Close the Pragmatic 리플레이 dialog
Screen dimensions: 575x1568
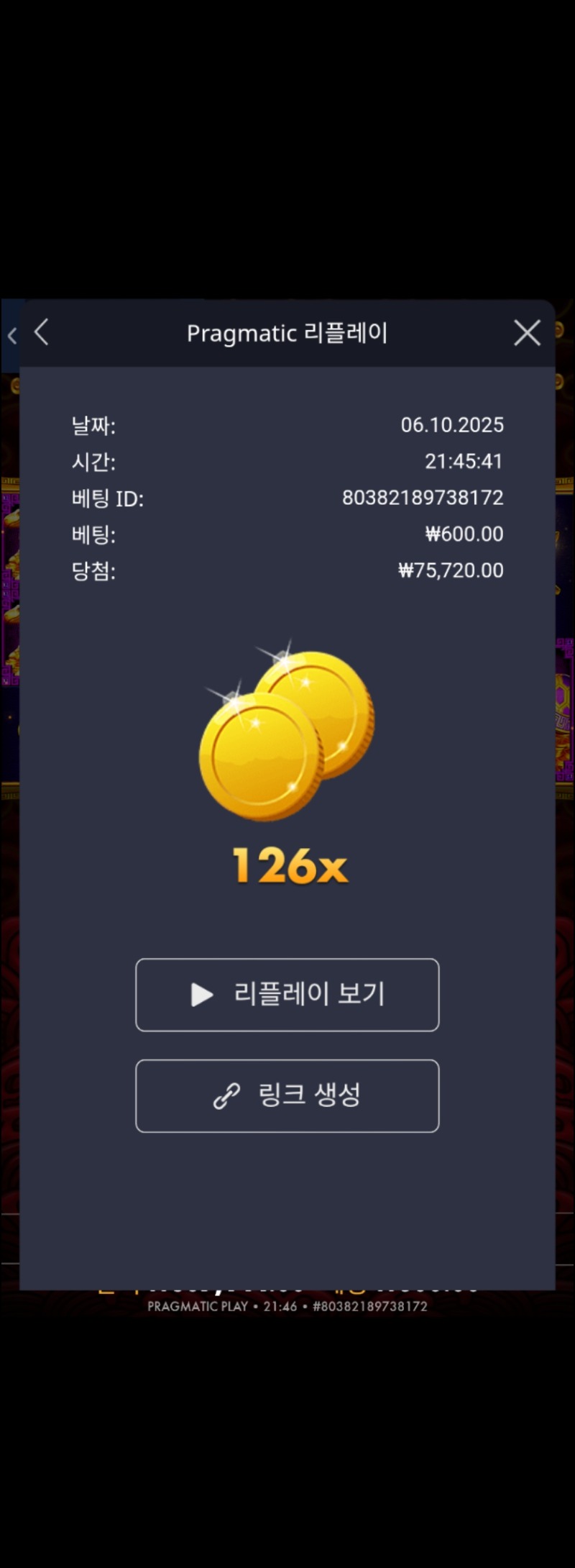(x=527, y=333)
